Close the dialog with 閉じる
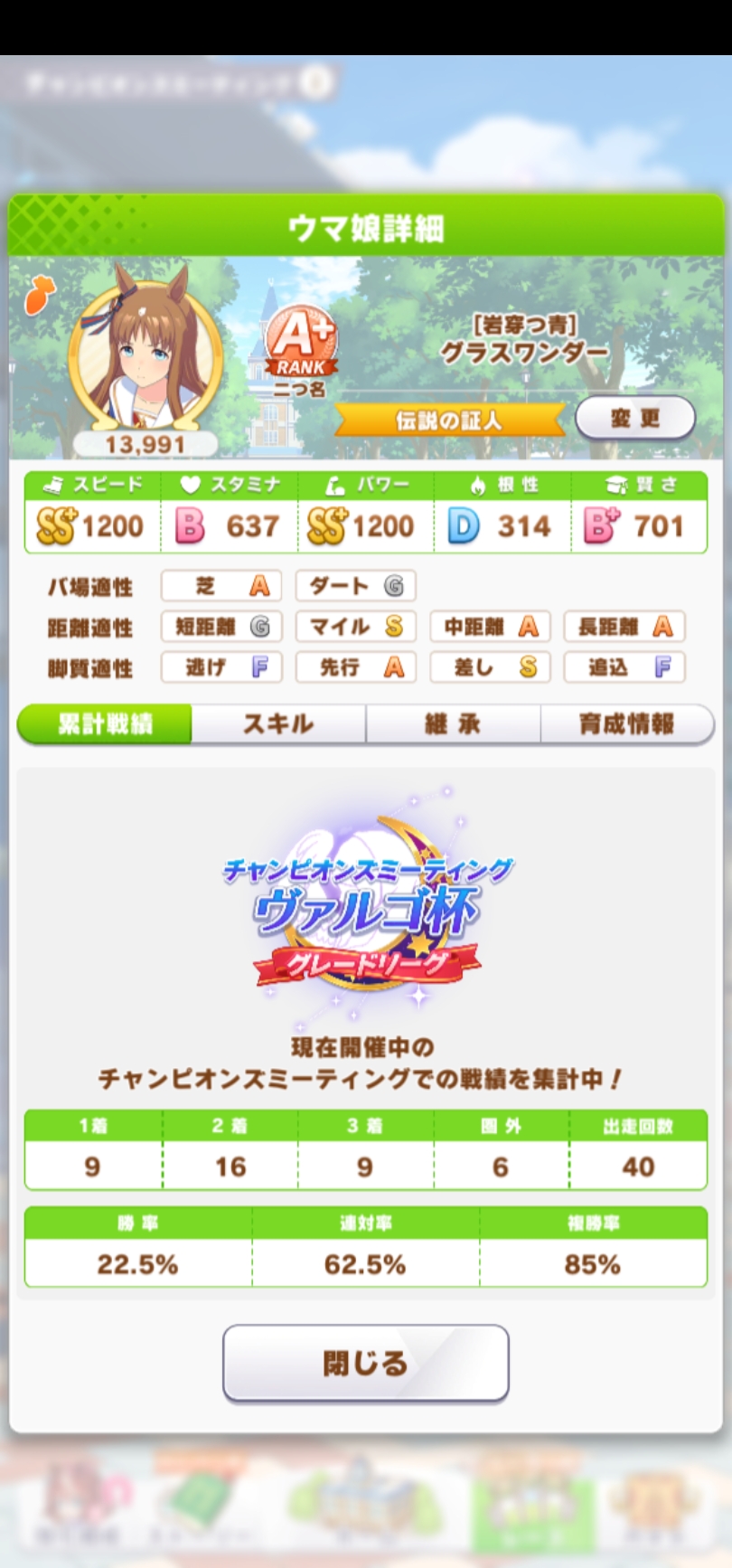732x1568 pixels. 365,1363
